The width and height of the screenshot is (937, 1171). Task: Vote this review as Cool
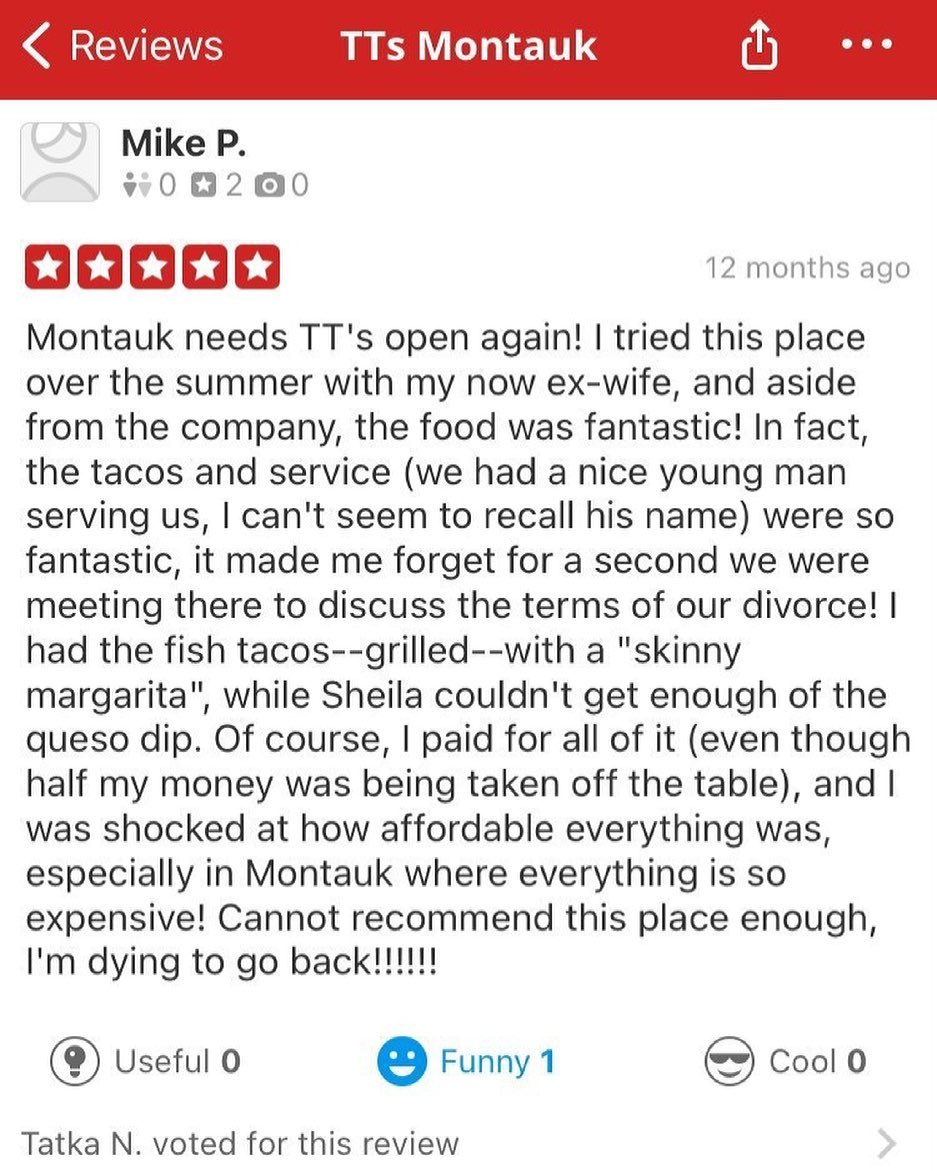pos(785,1061)
